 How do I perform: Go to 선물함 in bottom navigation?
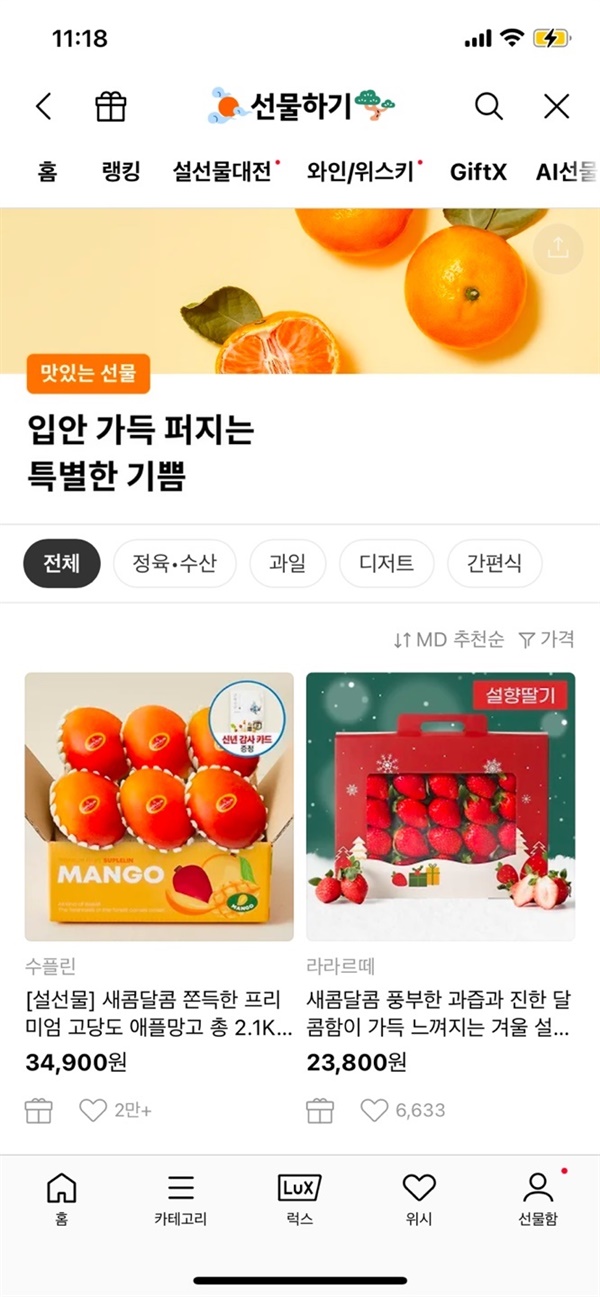click(537, 1199)
